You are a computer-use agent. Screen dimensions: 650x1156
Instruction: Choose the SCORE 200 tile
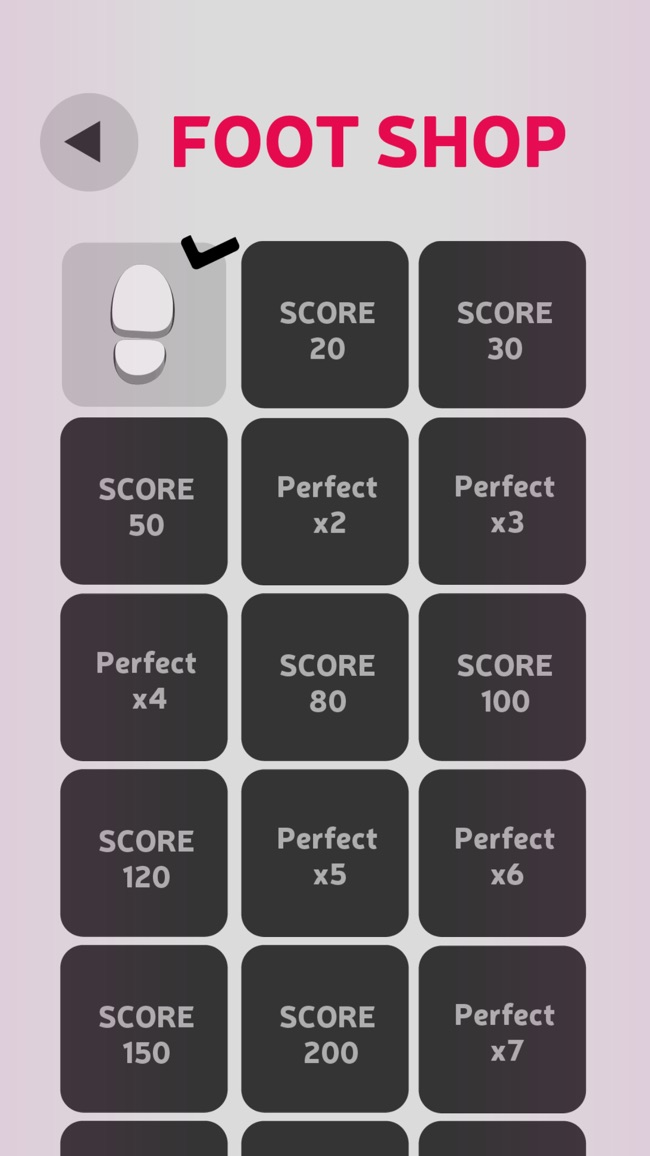(x=325, y=1029)
